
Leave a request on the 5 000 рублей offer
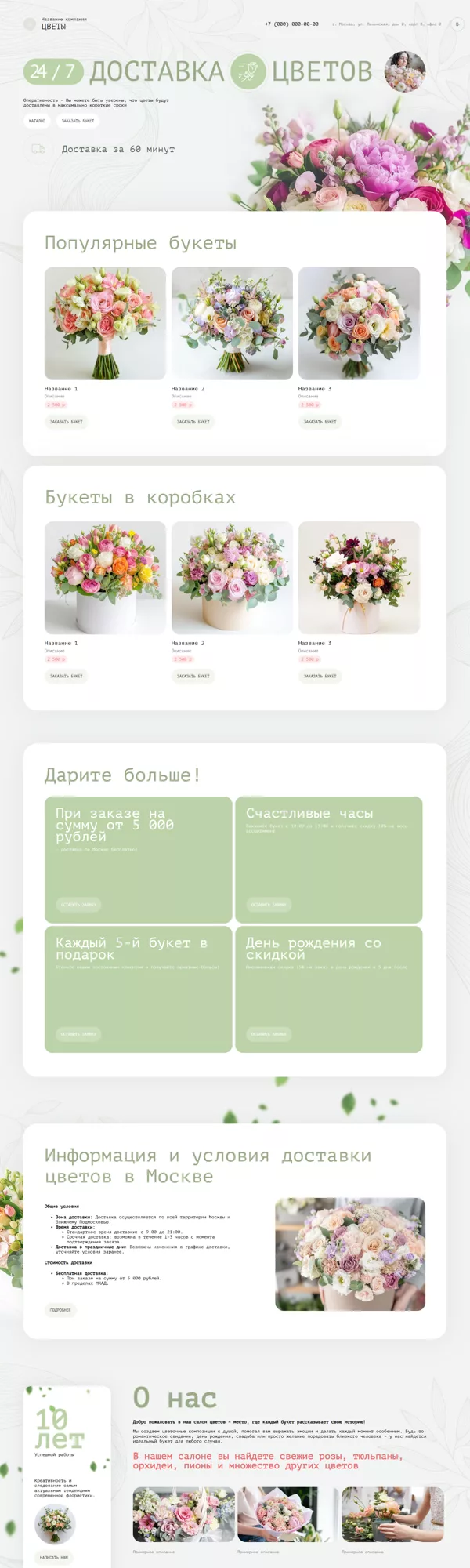[x=78, y=905]
